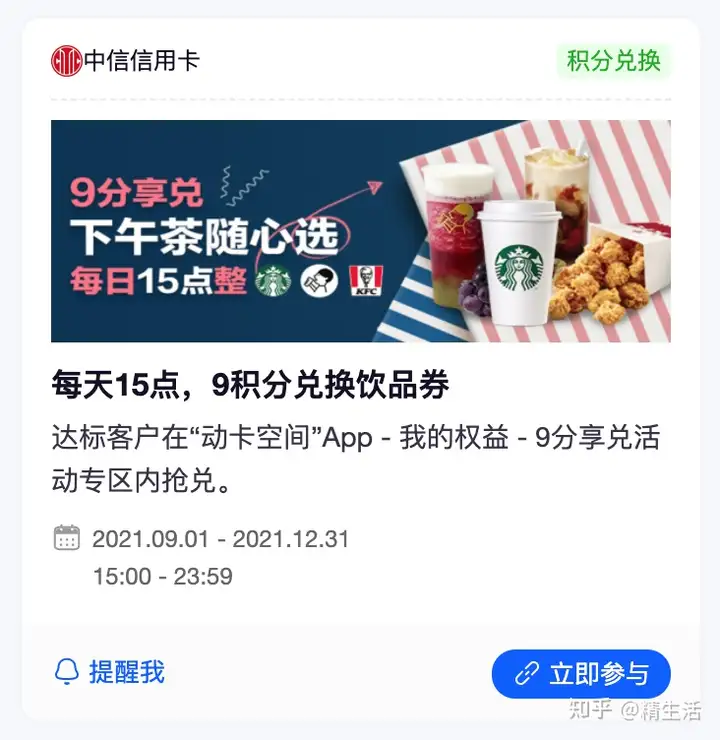720x740 pixels.
Task: Tap 立即参与 to join the activity
Action: pos(581,673)
